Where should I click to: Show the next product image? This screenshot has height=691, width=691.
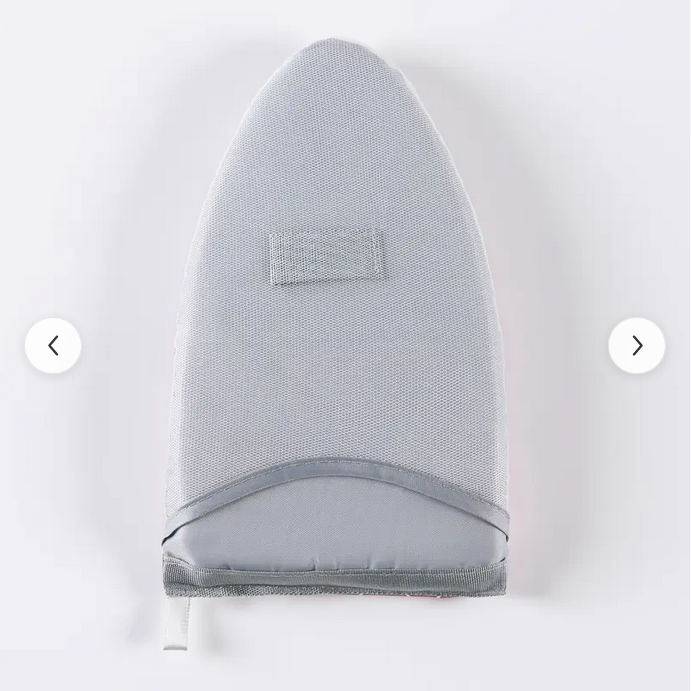click(636, 346)
